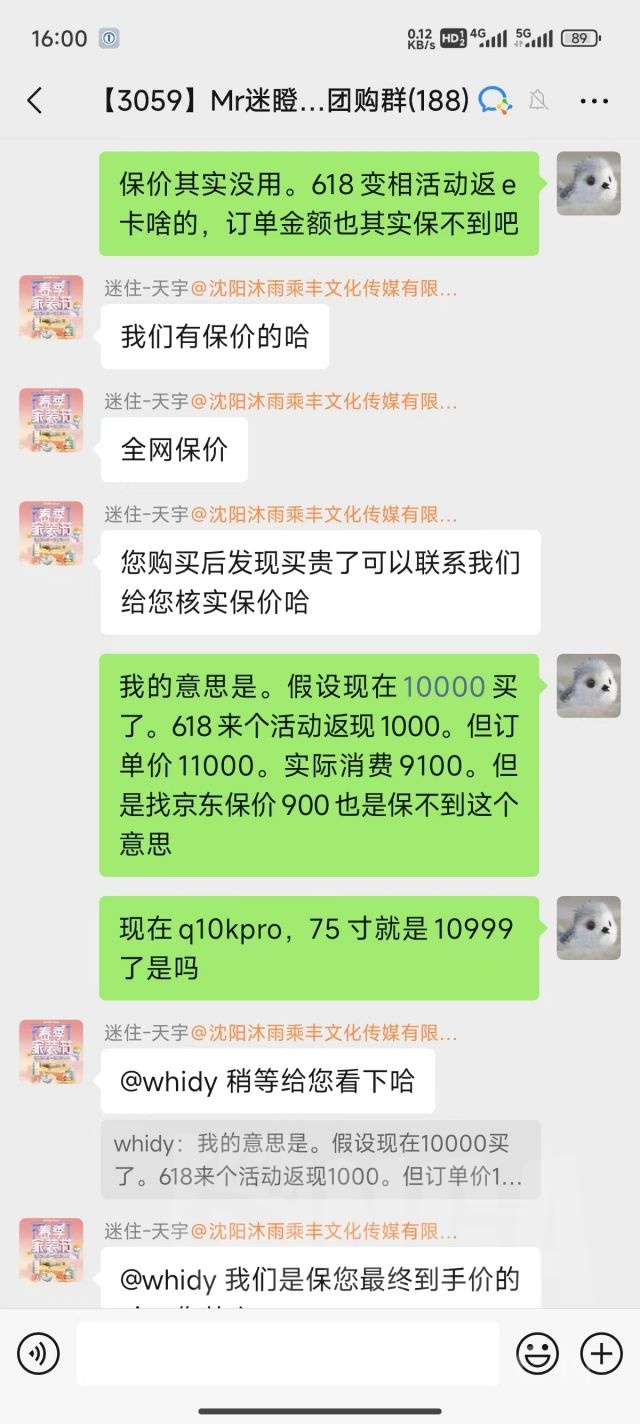This screenshot has height=1424, width=640.
Task: Tap the 10000 link in green message
Action: point(444,686)
